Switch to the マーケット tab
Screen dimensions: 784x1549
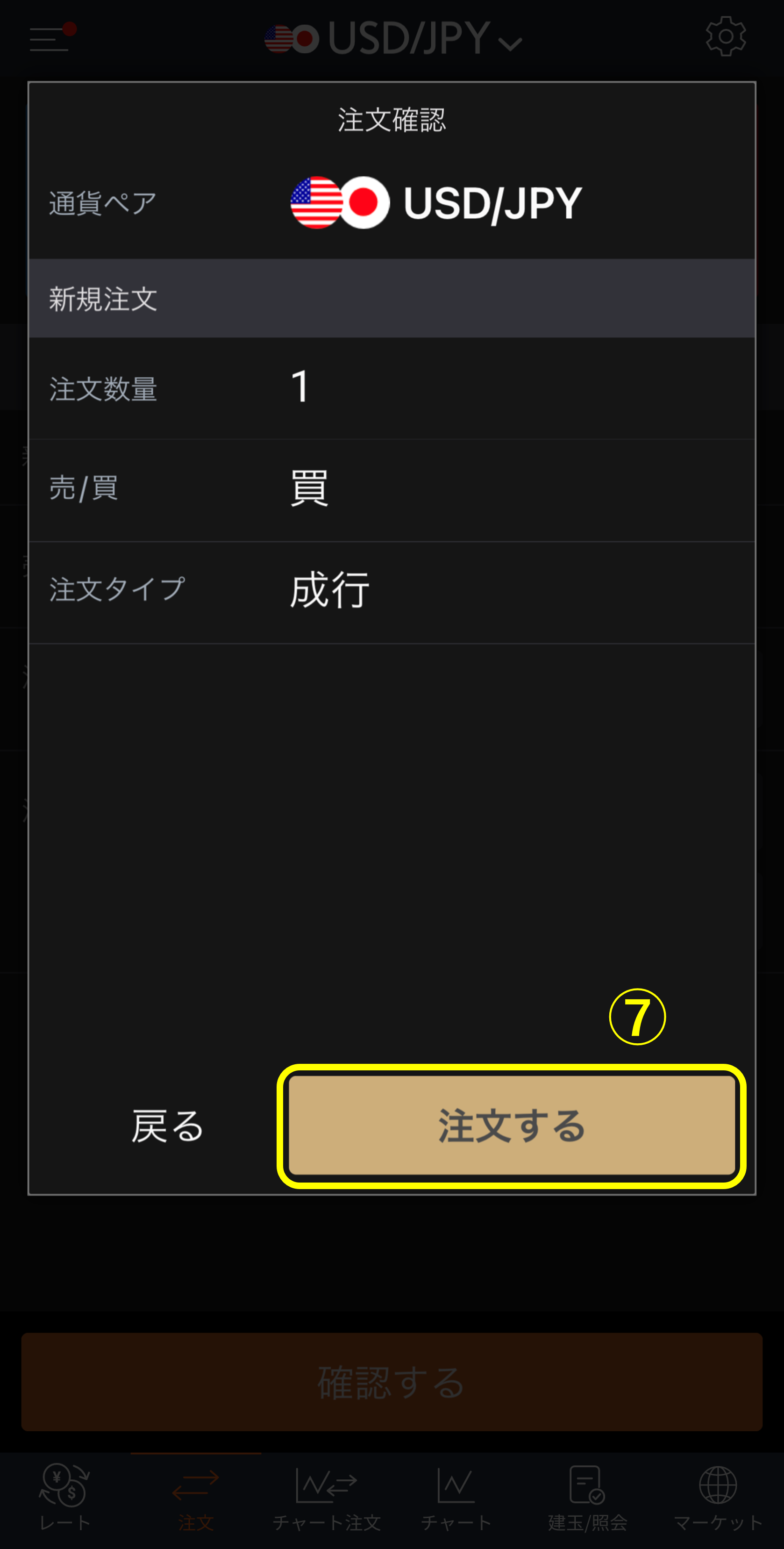[x=718, y=1498]
